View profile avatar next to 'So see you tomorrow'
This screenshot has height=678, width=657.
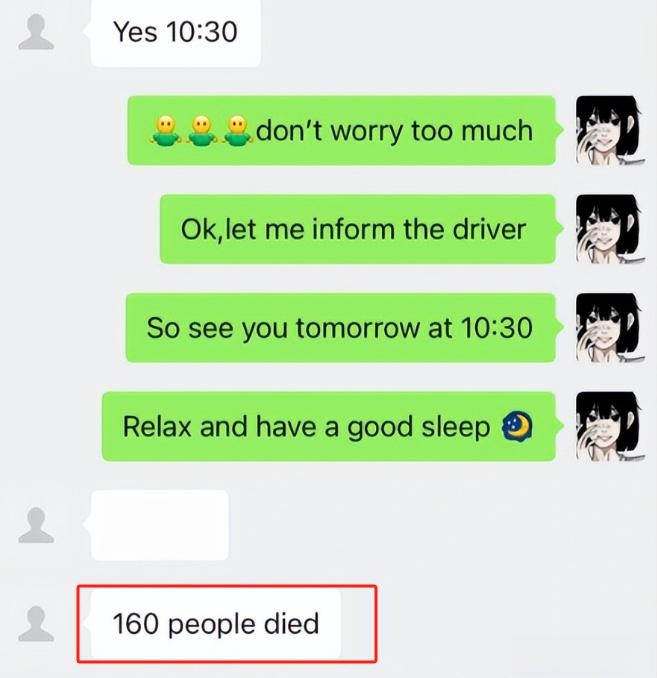(x=608, y=327)
